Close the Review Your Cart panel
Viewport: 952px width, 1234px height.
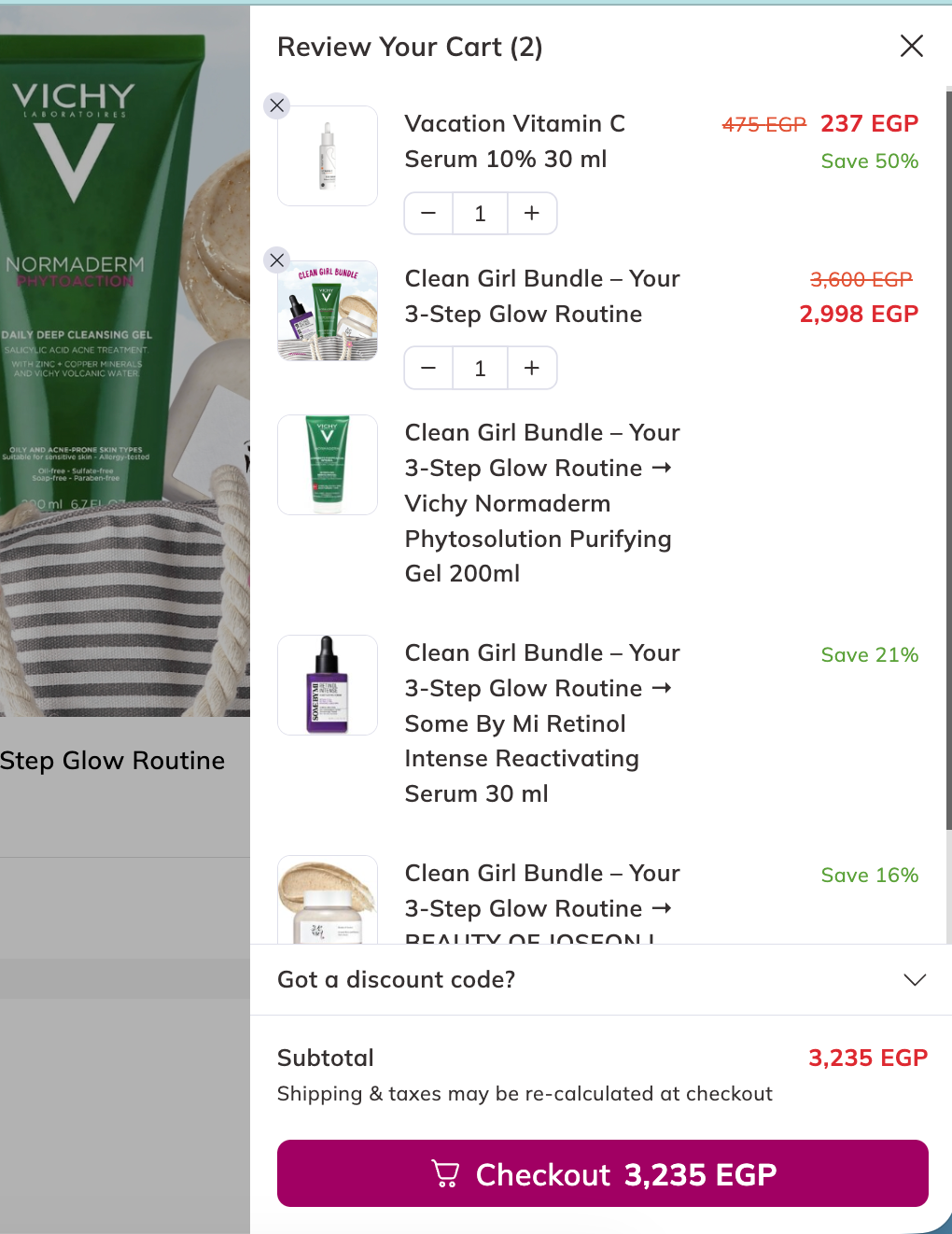(912, 46)
